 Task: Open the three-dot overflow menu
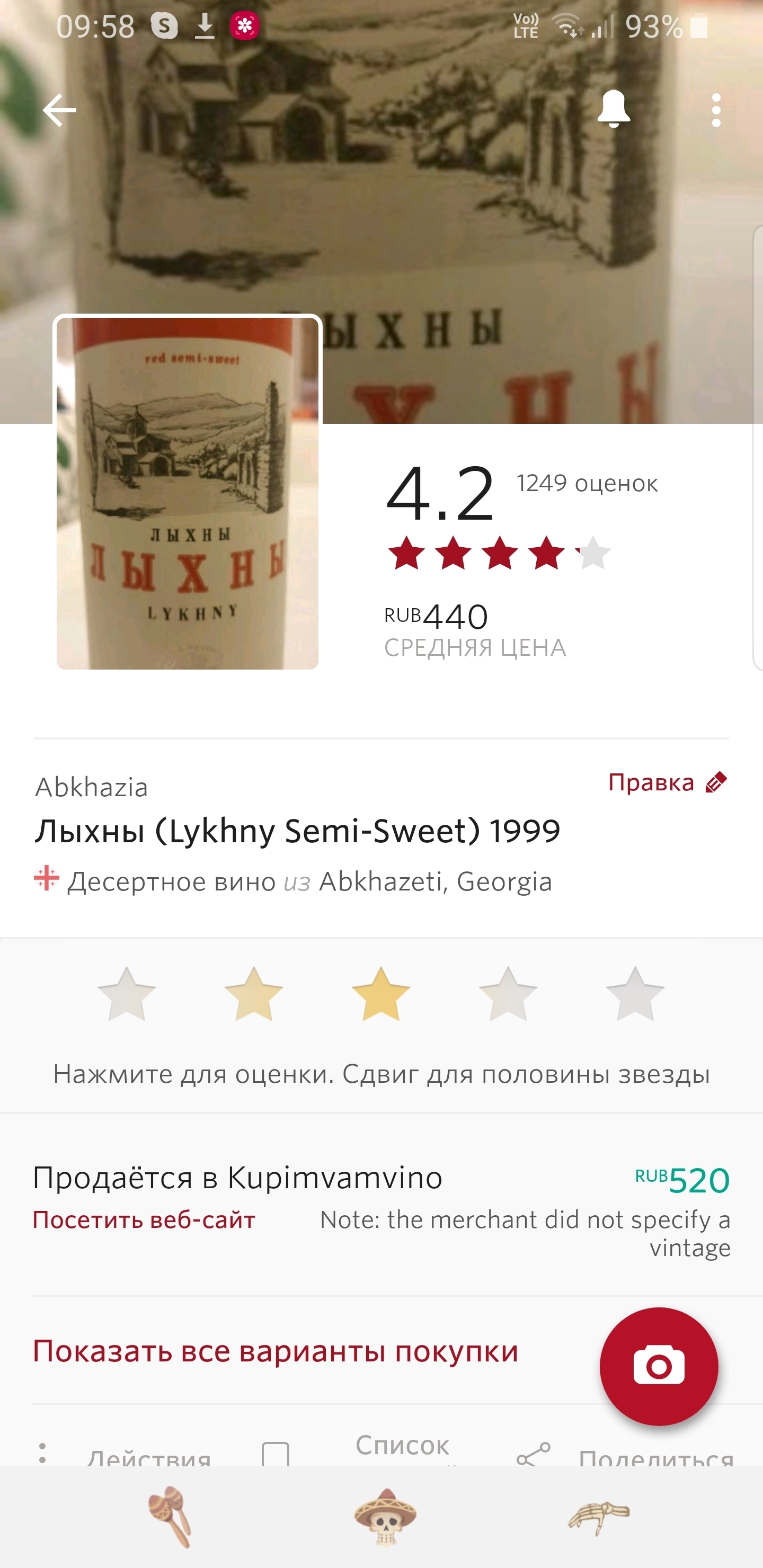tap(716, 110)
